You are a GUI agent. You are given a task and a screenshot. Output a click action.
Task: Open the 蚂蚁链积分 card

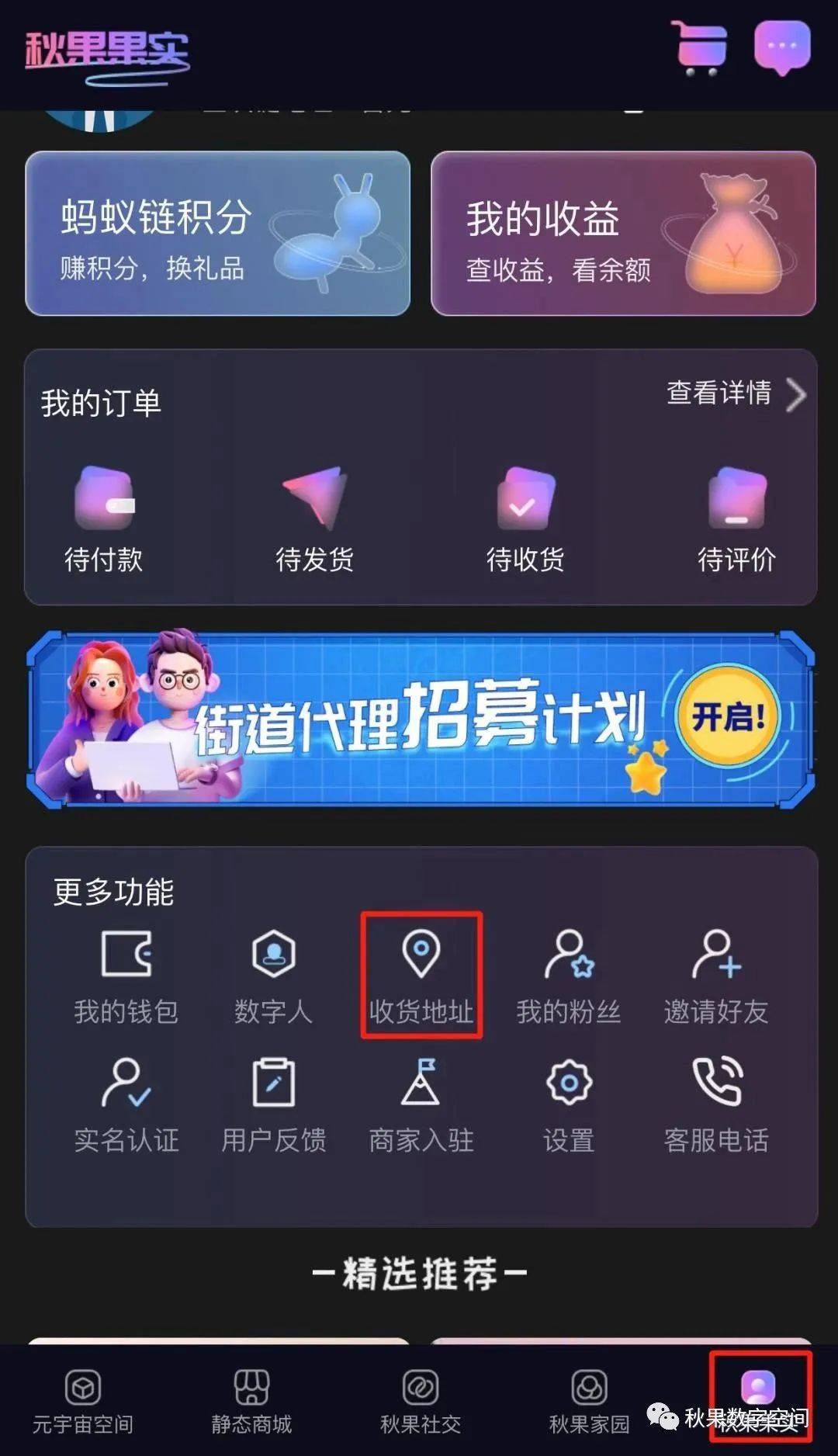click(x=217, y=234)
